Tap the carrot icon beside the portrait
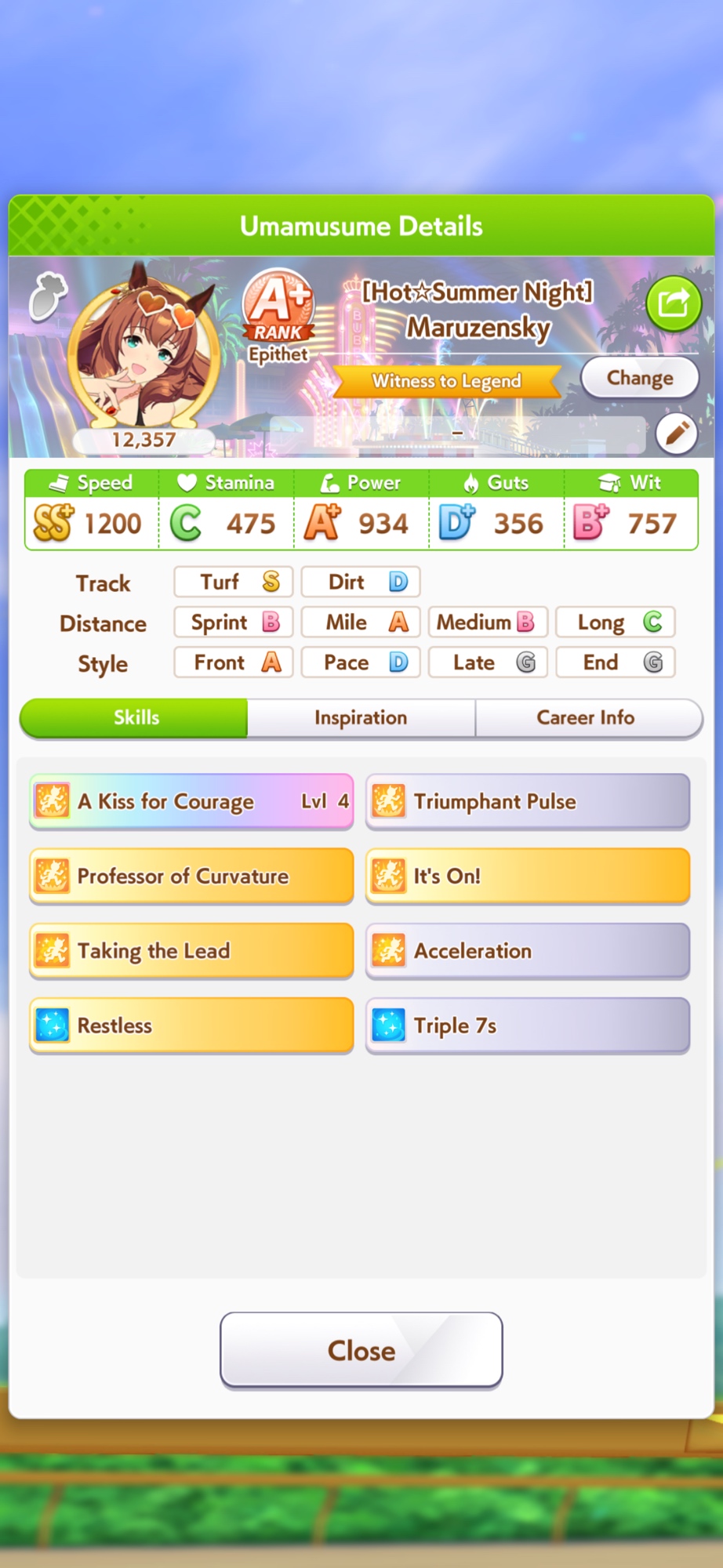 [48, 296]
